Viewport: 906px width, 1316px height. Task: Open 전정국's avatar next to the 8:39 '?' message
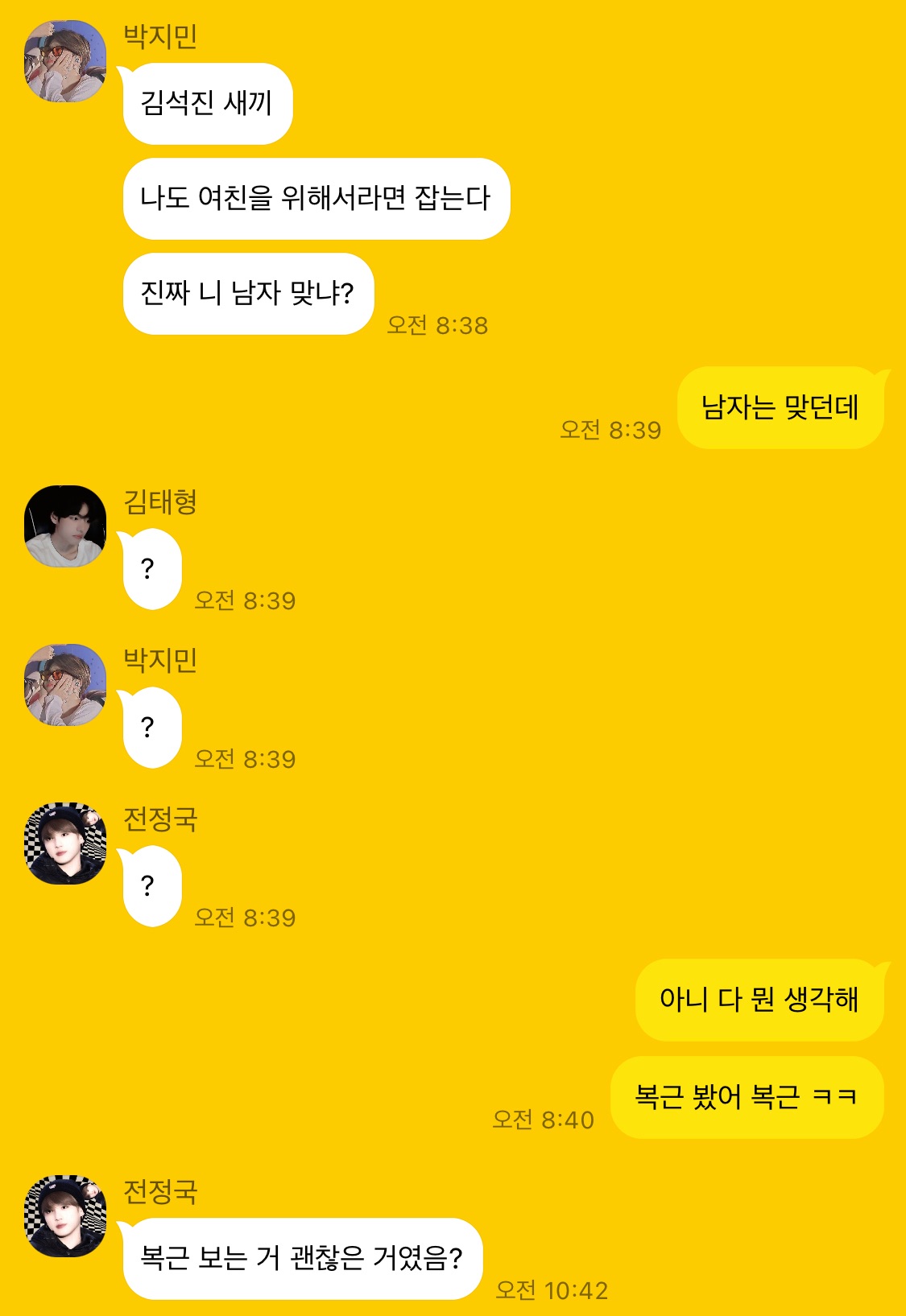point(65,843)
